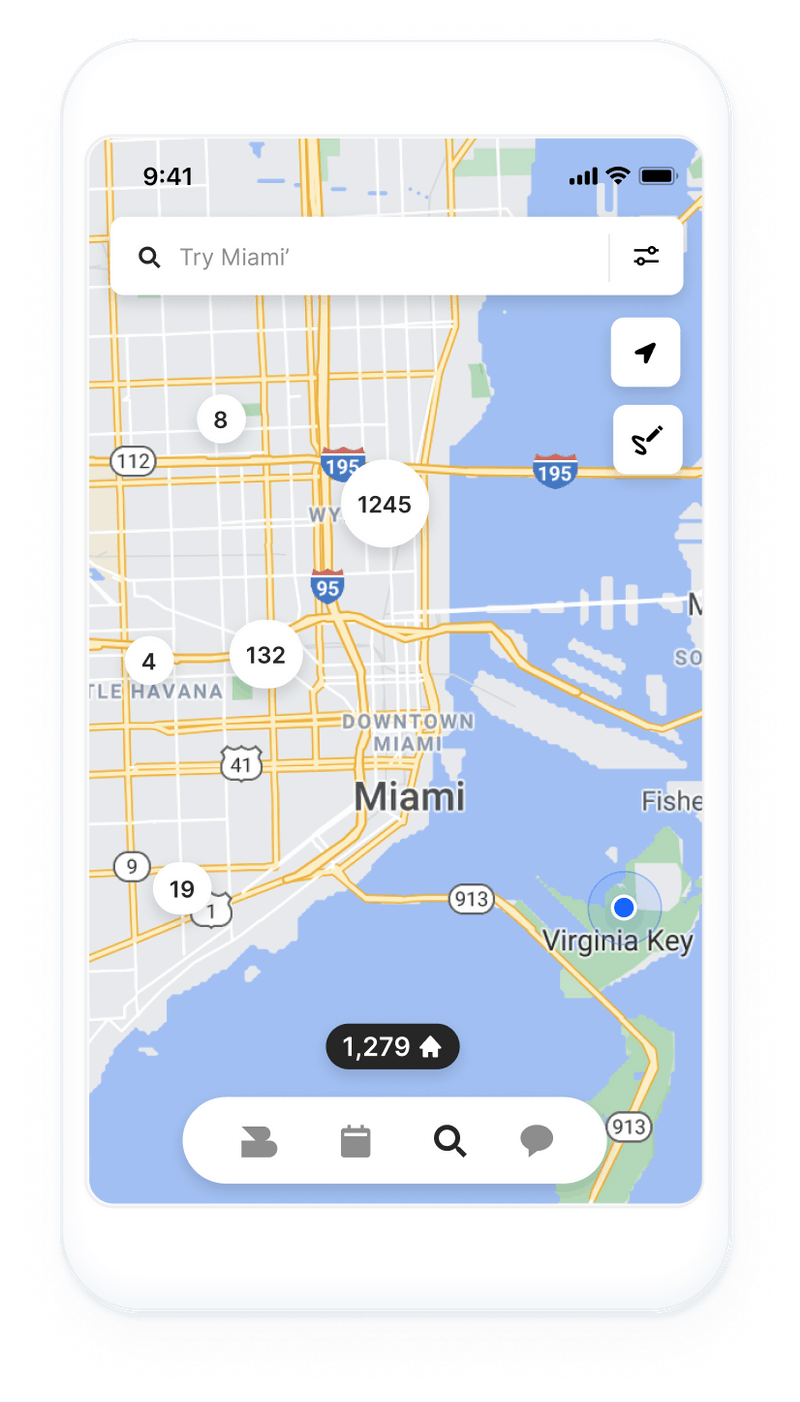This screenshot has width=800, height=1402.
Task: Switch to the home logo tab
Action: [259, 1141]
